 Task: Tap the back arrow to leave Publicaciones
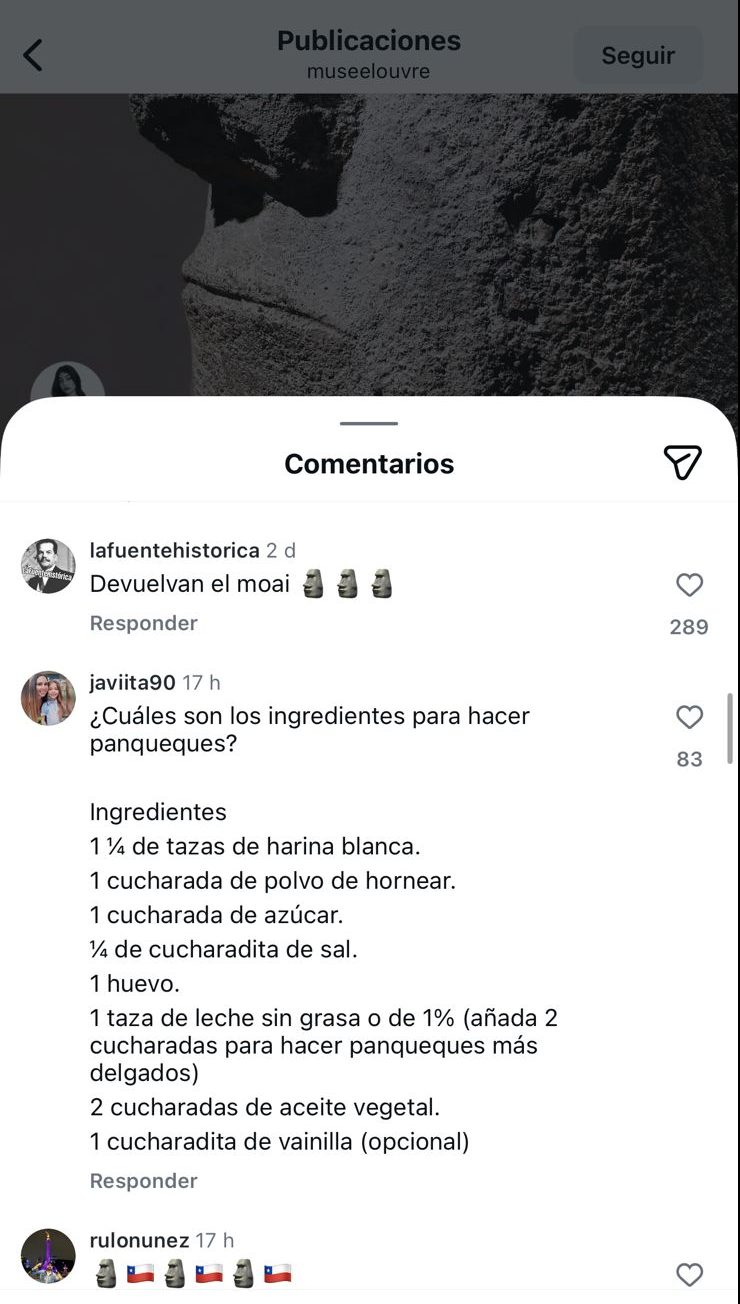click(x=33, y=55)
